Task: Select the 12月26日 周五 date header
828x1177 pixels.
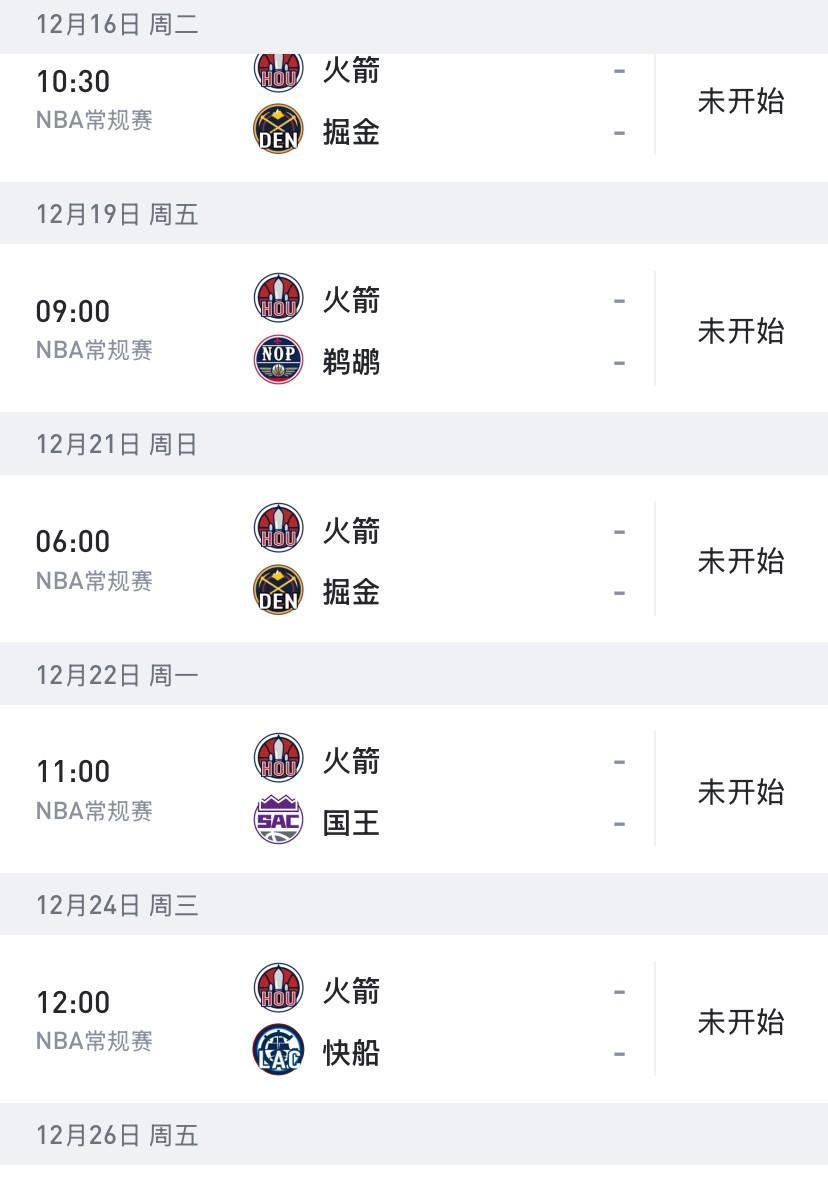Action: click(x=117, y=1134)
